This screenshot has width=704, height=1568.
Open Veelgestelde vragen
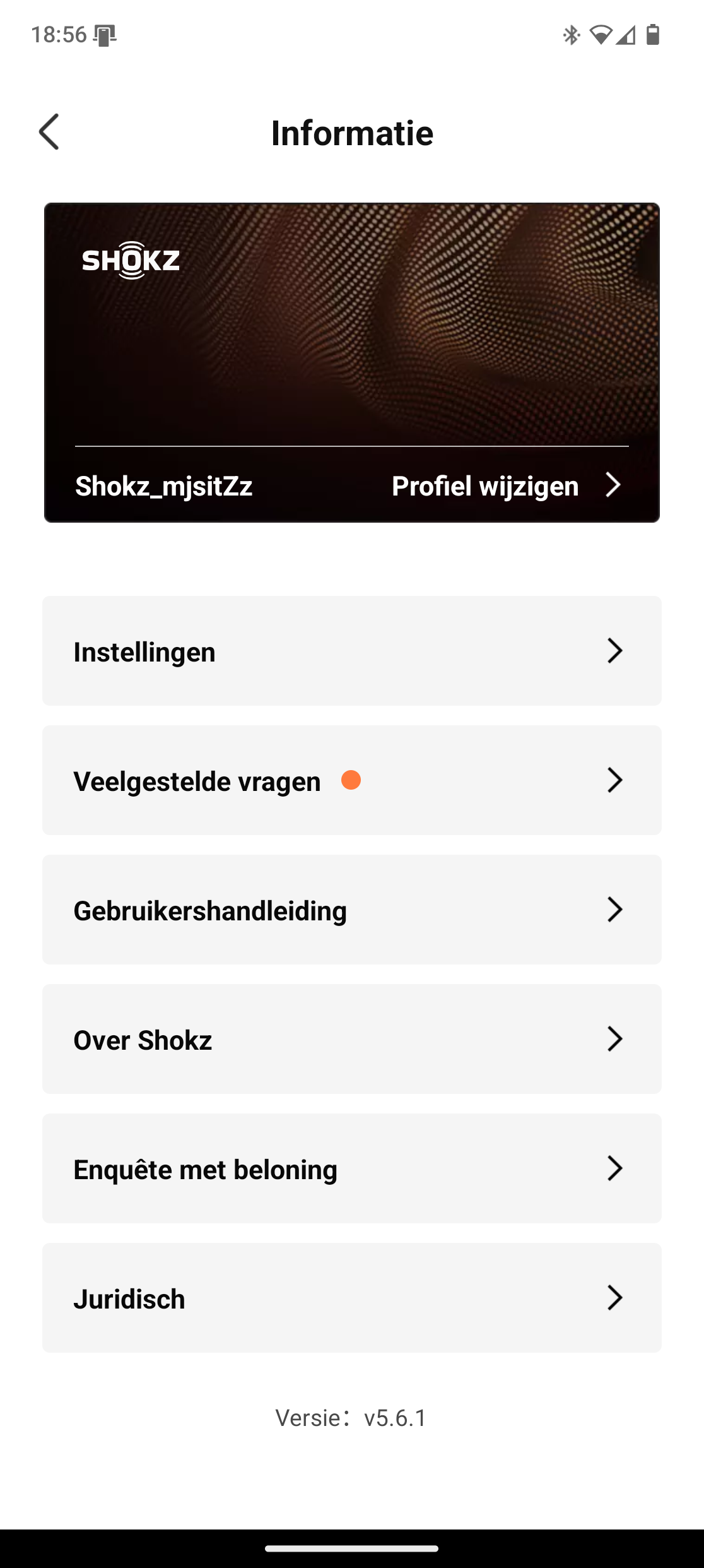pos(351,780)
